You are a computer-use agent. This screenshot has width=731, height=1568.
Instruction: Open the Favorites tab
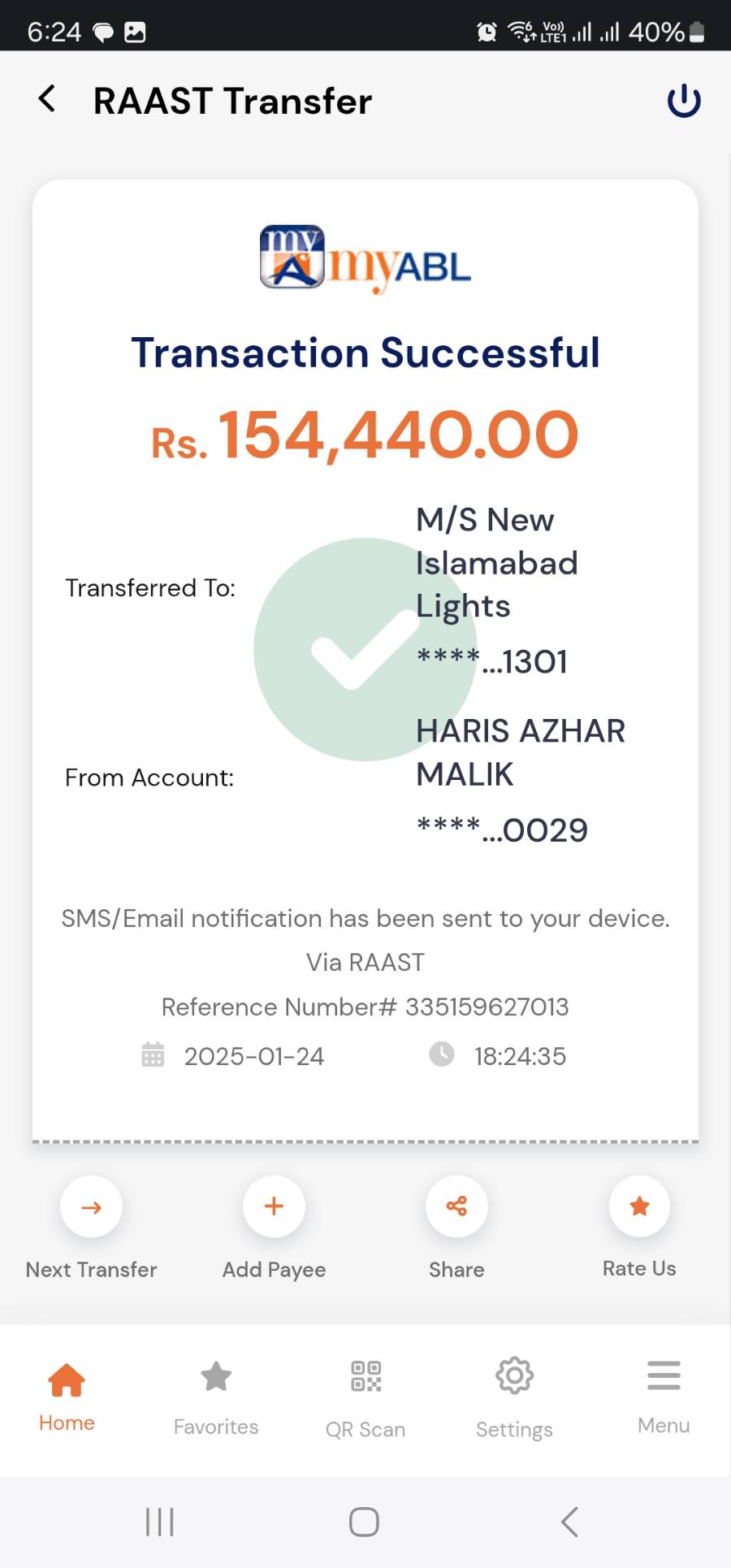(x=216, y=1396)
